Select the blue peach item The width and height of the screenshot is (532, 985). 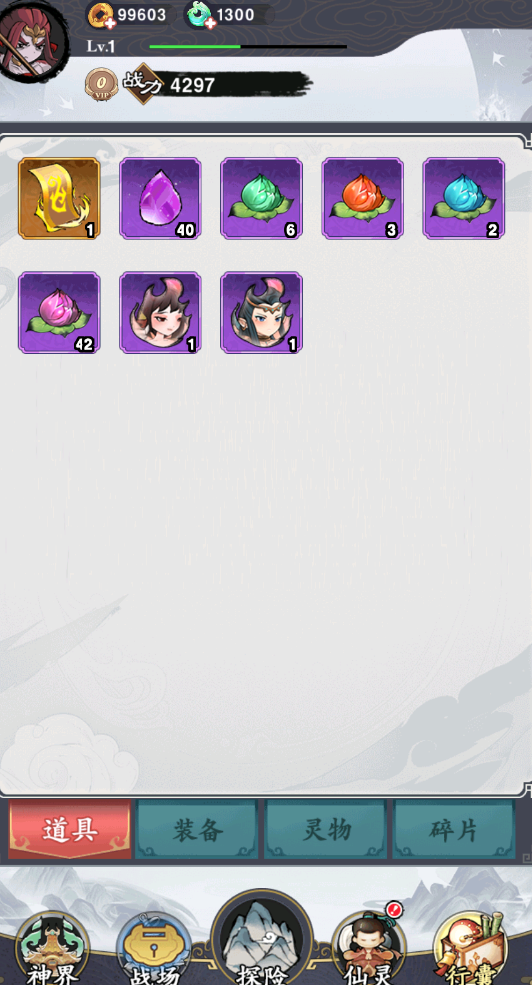tap(464, 198)
